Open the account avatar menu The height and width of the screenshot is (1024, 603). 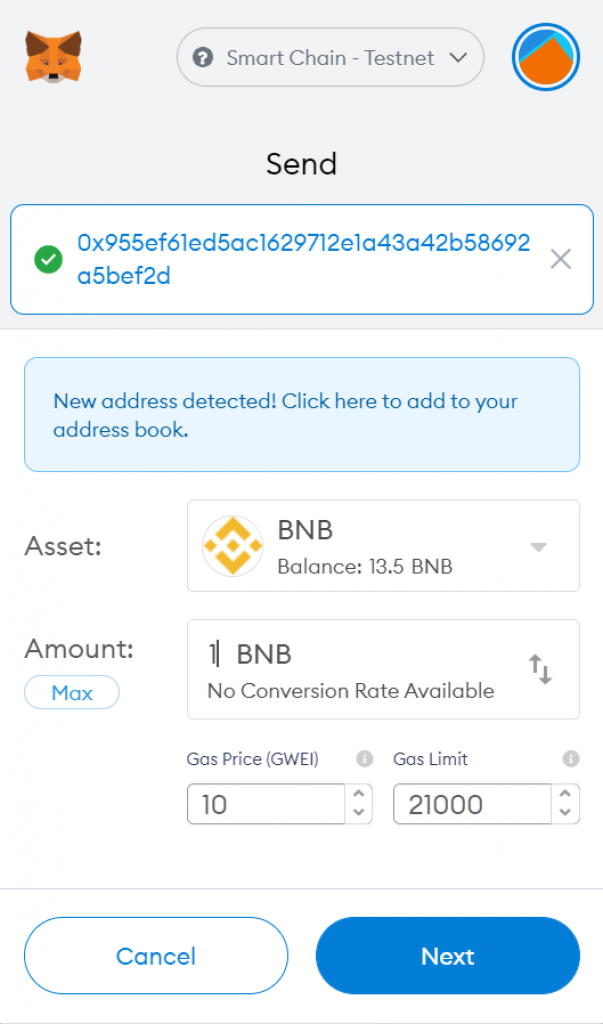coord(546,57)
